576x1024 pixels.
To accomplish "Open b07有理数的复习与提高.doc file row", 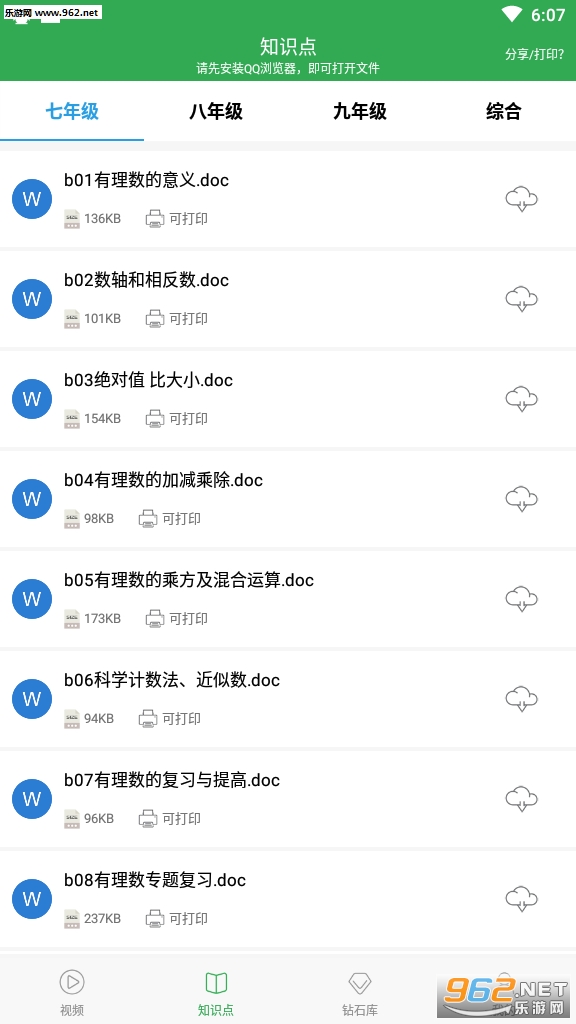I will pyautogui.click(x=288, y=799).
